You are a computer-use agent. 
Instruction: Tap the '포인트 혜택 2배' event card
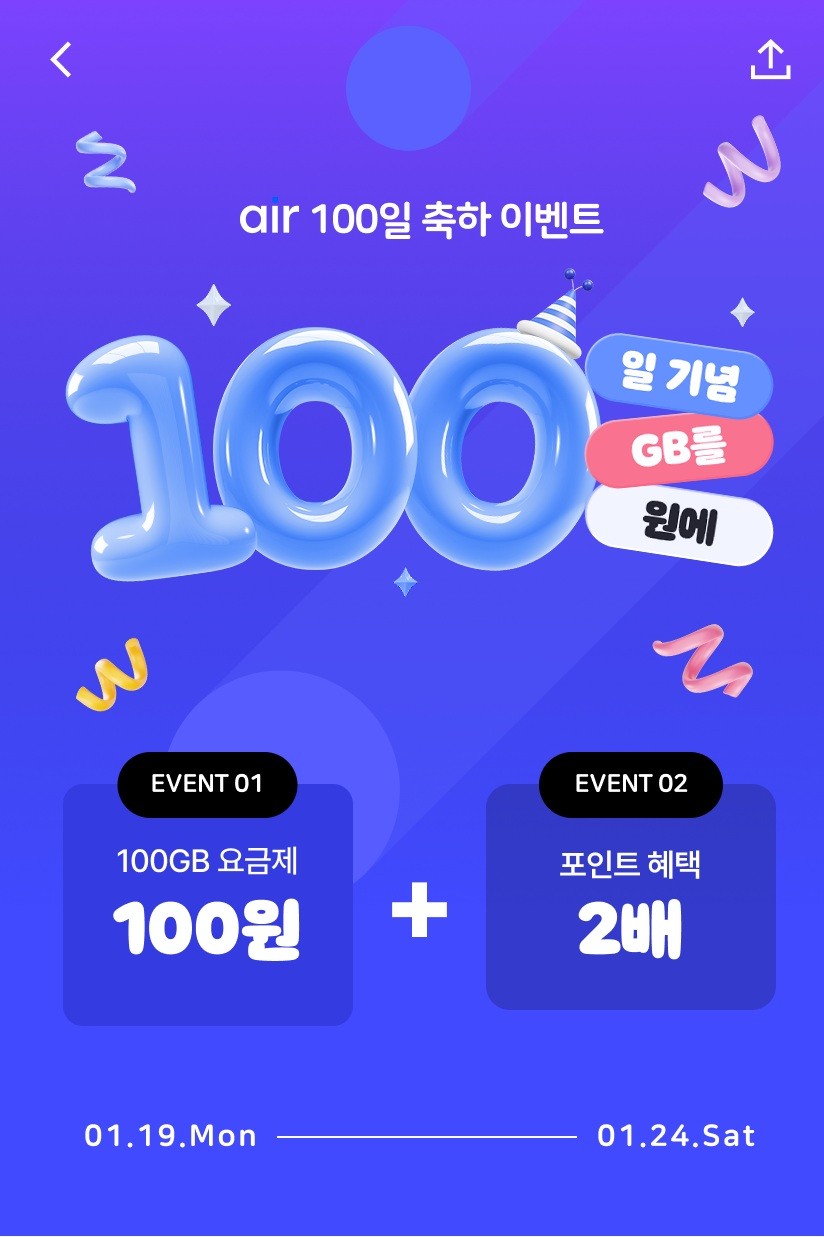click(x=631, y=905)
